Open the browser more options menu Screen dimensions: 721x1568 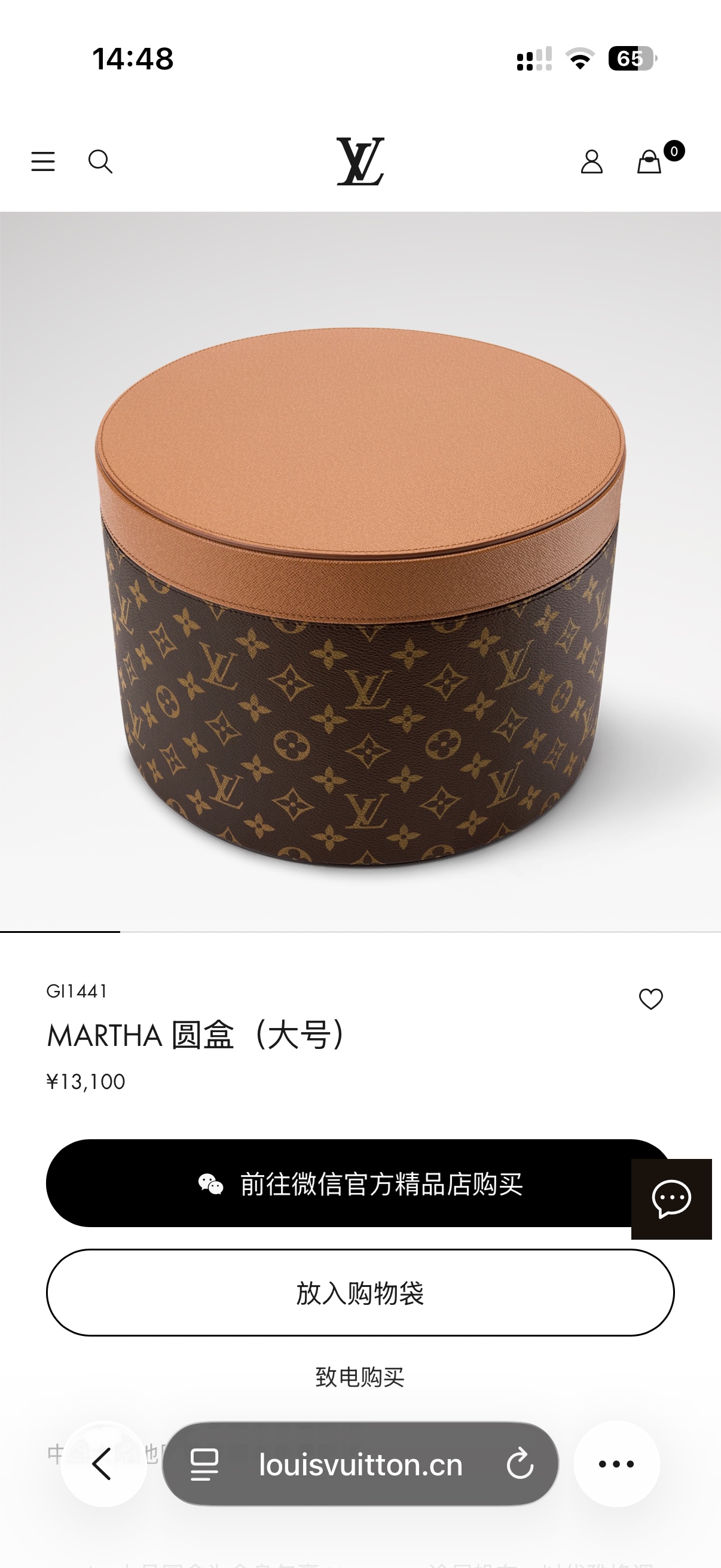pos(617,1464)
